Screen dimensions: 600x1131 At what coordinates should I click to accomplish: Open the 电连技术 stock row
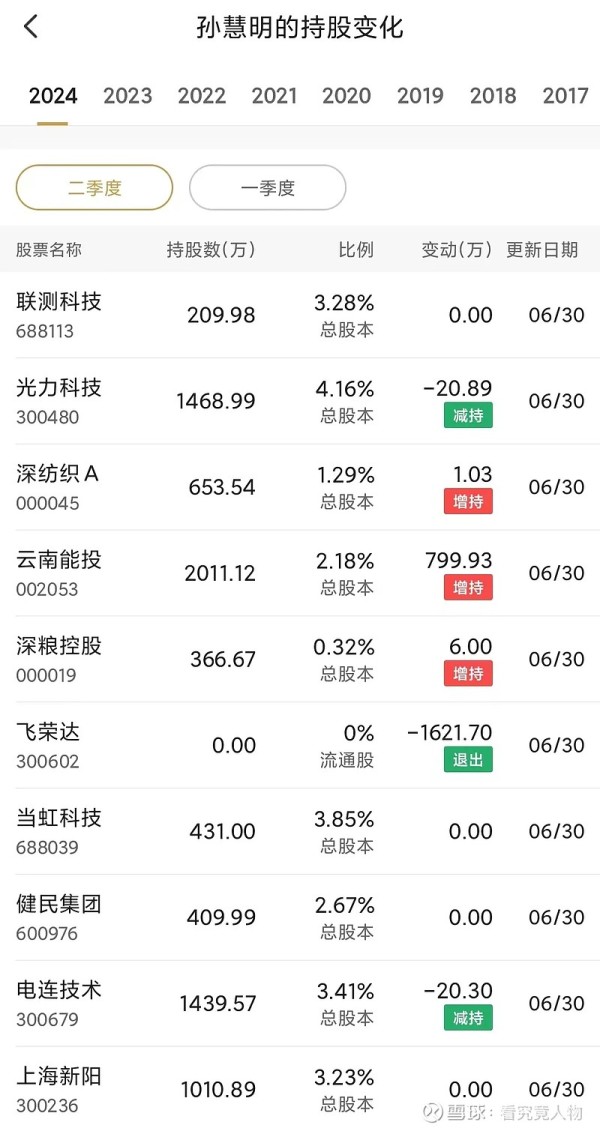(300, 1003)
